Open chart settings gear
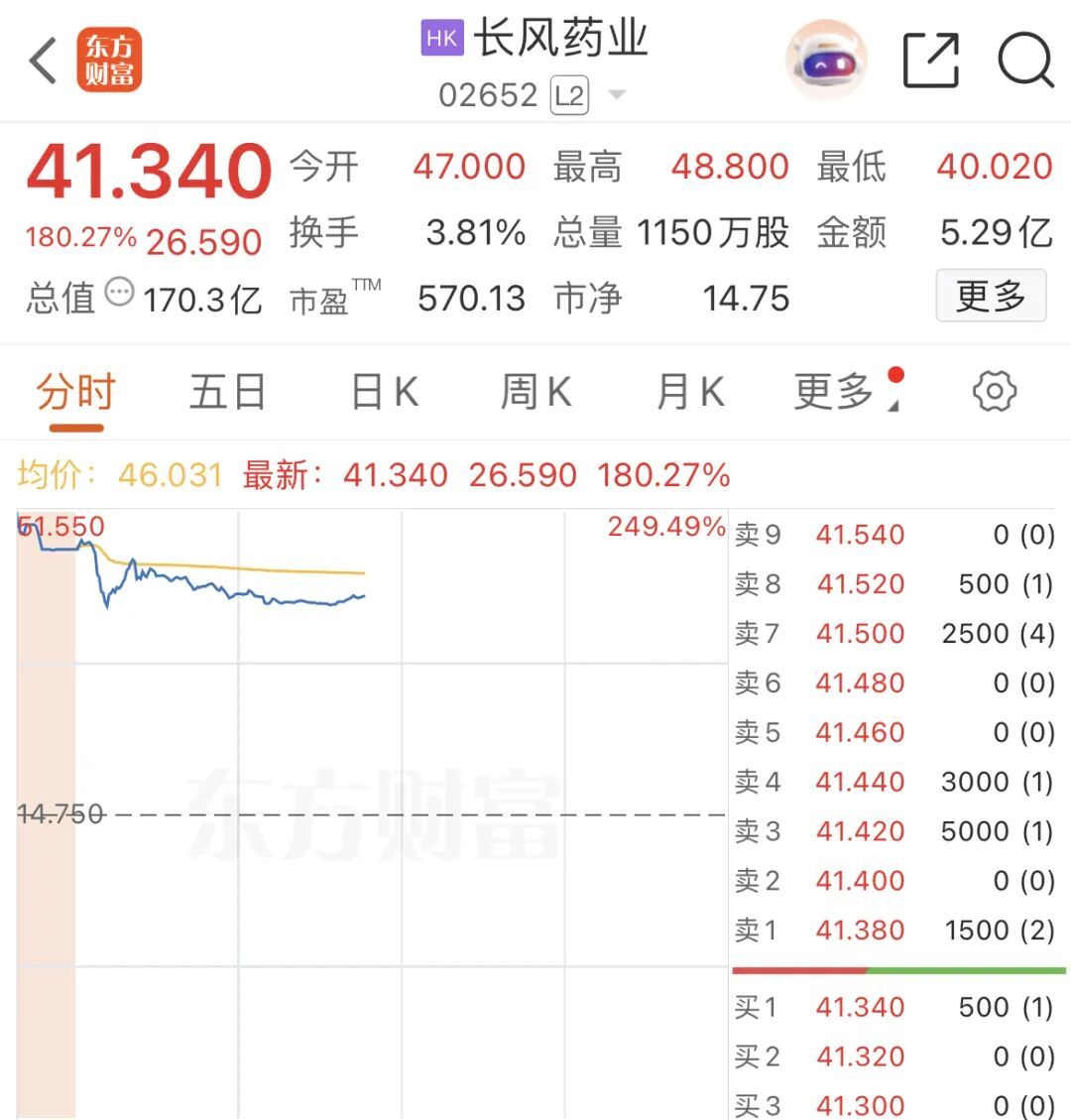Image resolution: width=1071 pixels, height=1120 pixels. (x=995, y=392)
